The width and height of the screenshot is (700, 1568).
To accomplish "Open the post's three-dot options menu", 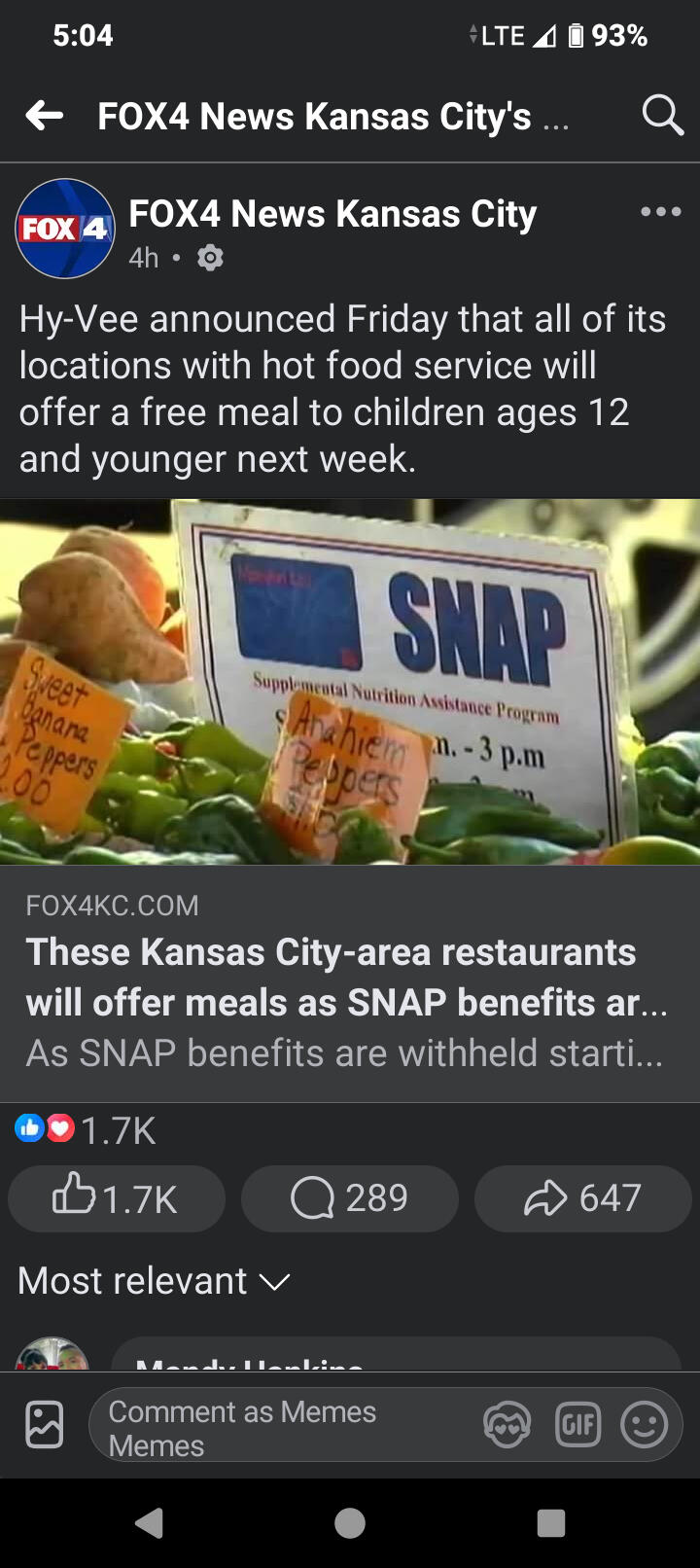I will point(661,212).
